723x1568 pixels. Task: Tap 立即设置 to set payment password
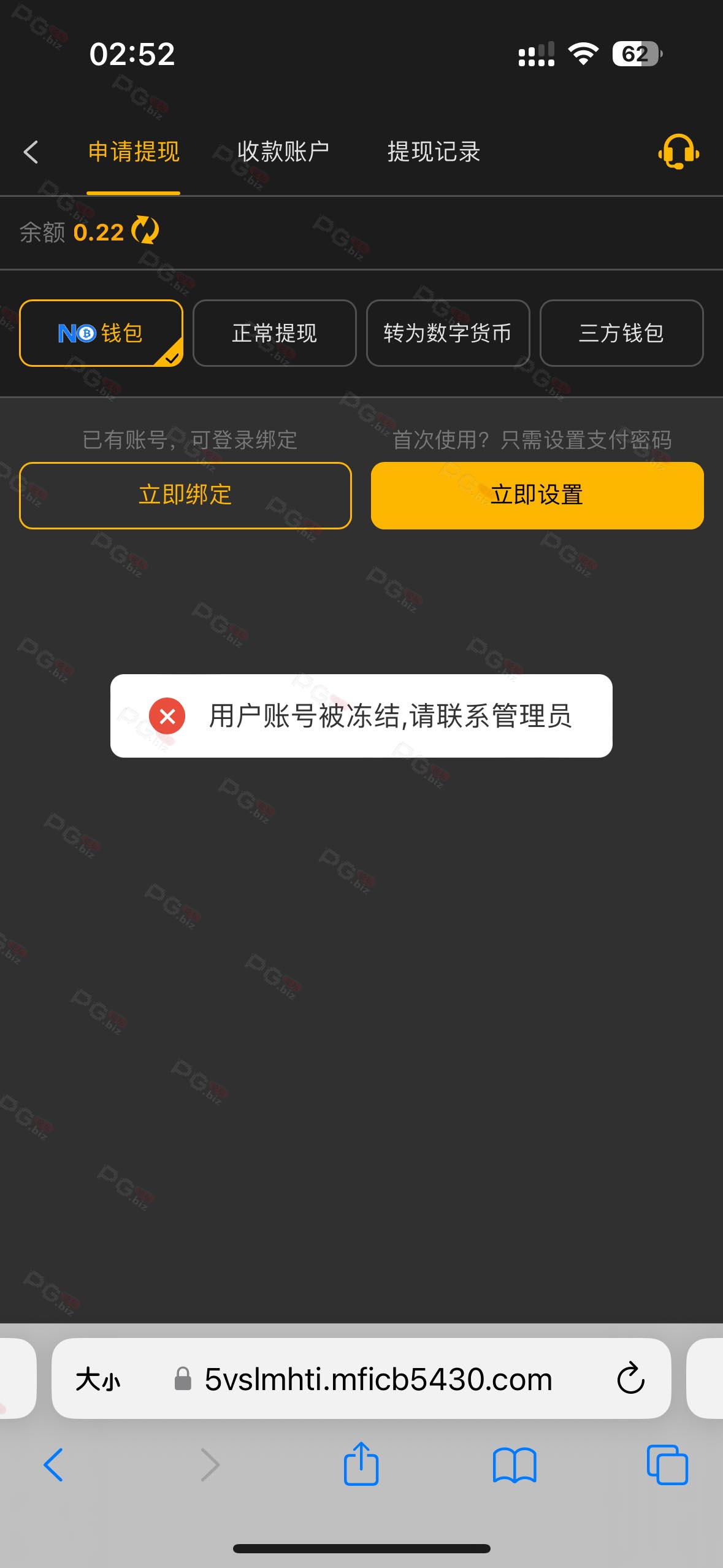(x=537, y=495)
